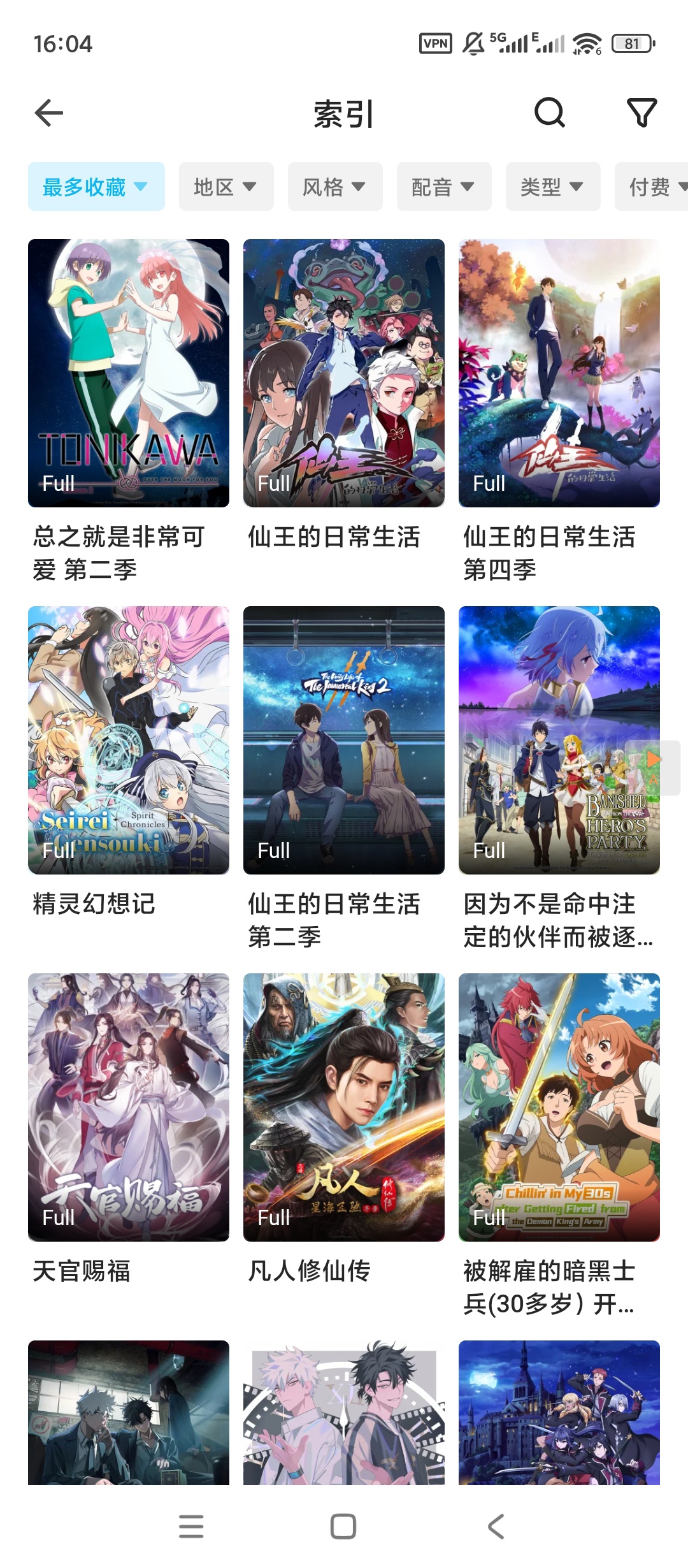688x1568 pixels.
Task: Open the search magnifier icon
Action: pyautogui.click(x=550, y=113)
